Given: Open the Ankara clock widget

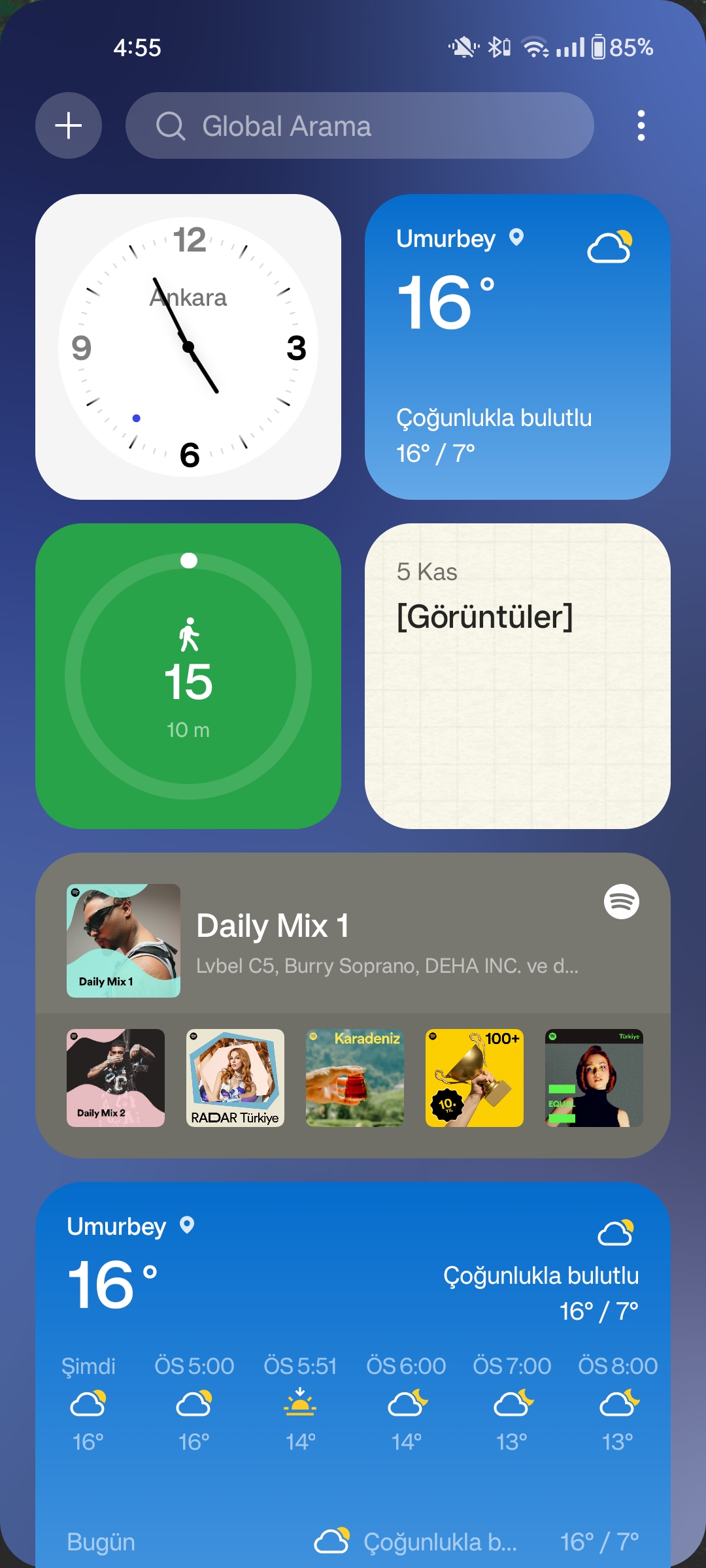Looking at the screenshot, I should click(x=188, y=347).
